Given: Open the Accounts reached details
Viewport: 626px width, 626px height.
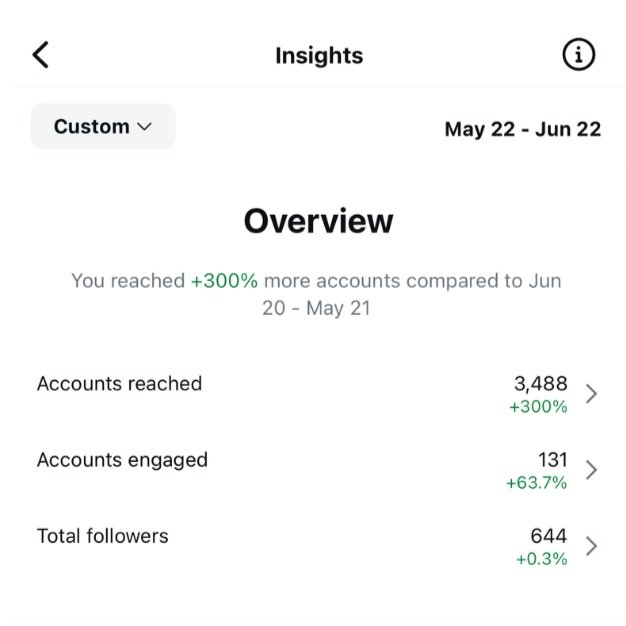Looking at the screenshot, I should 317,394.
